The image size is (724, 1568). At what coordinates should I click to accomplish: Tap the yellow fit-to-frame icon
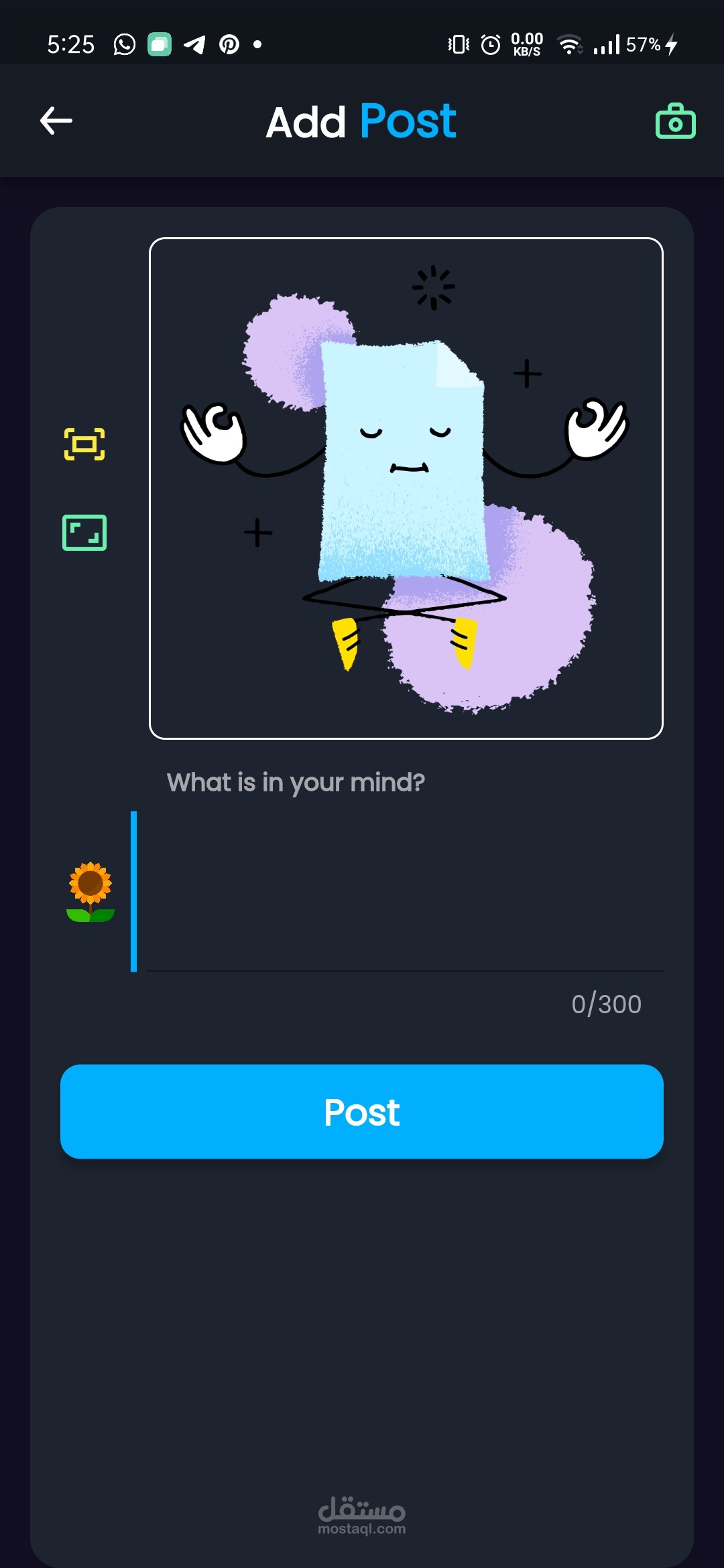click(x=84, y=444)
